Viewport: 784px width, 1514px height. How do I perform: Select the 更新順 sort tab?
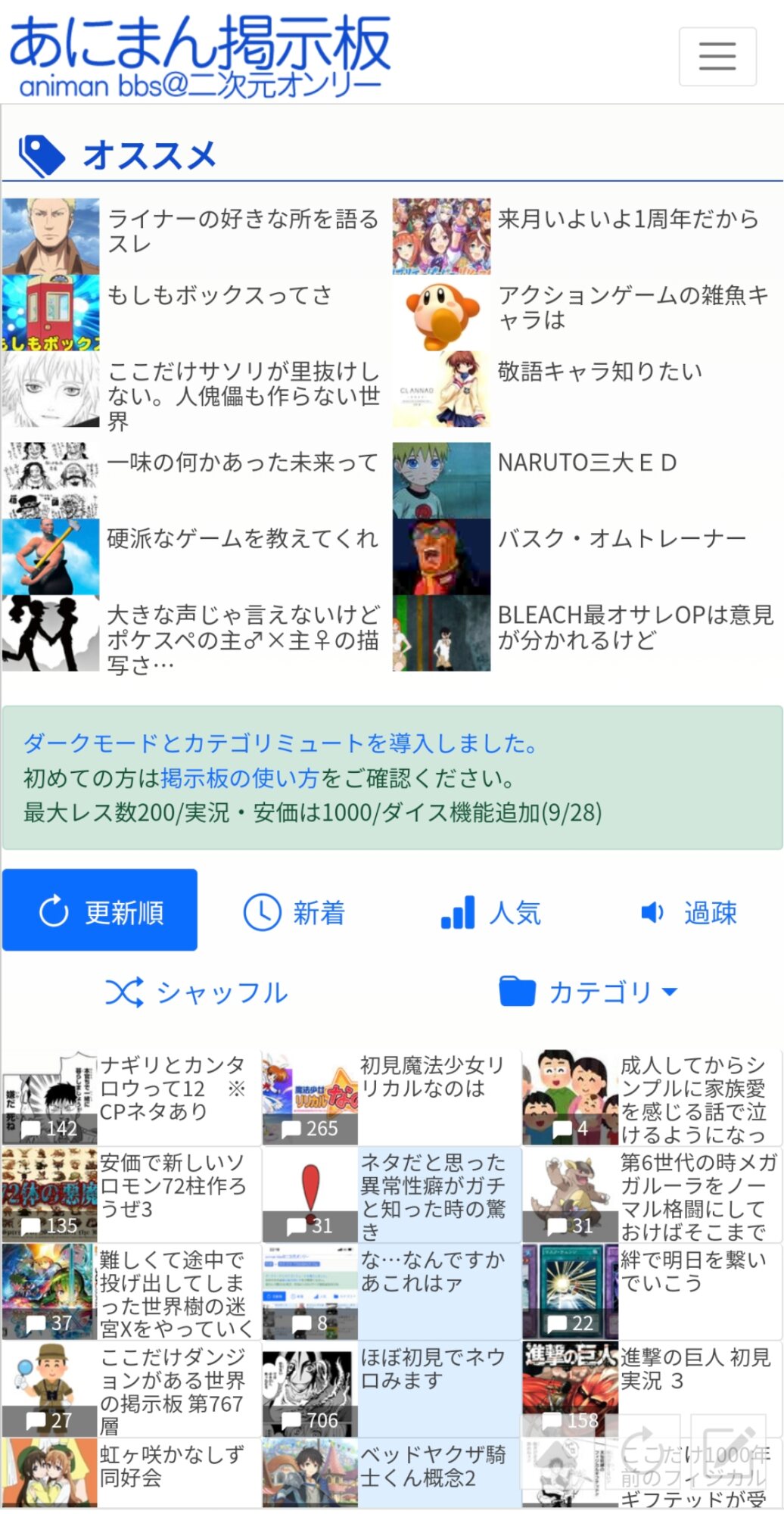point(100,910)
